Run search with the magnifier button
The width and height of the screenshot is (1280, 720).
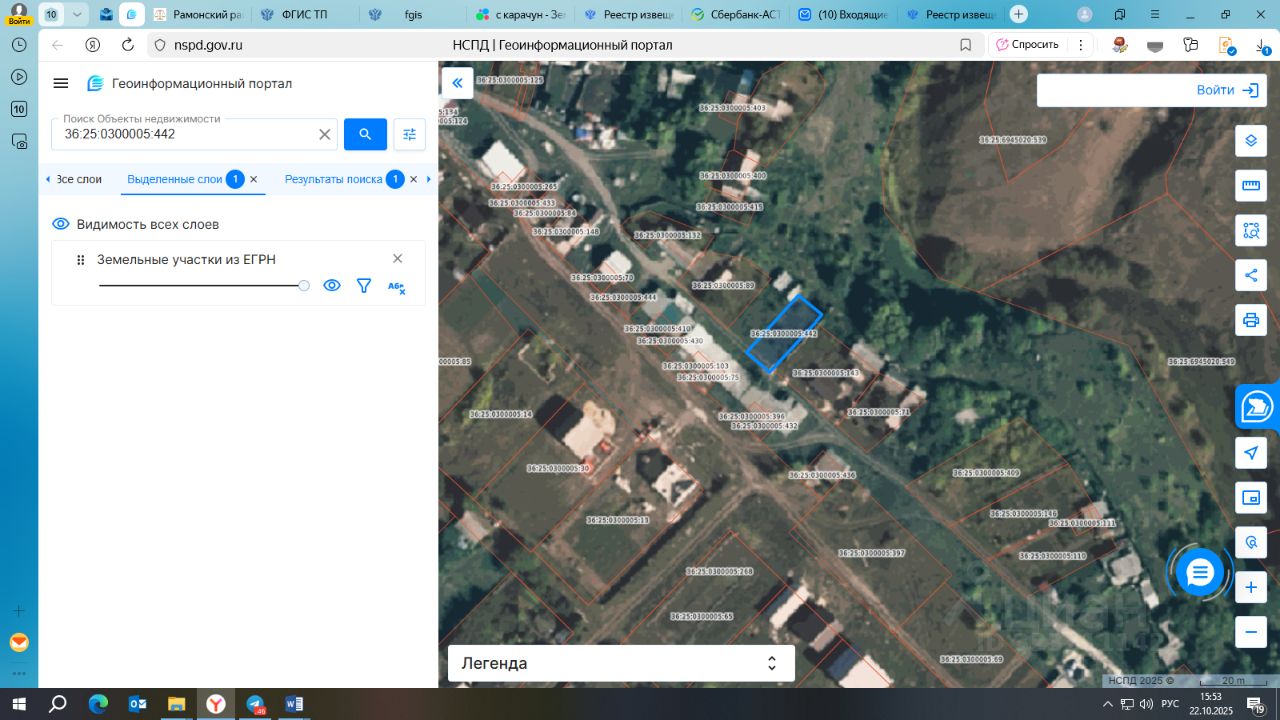[x=365, y=134]
